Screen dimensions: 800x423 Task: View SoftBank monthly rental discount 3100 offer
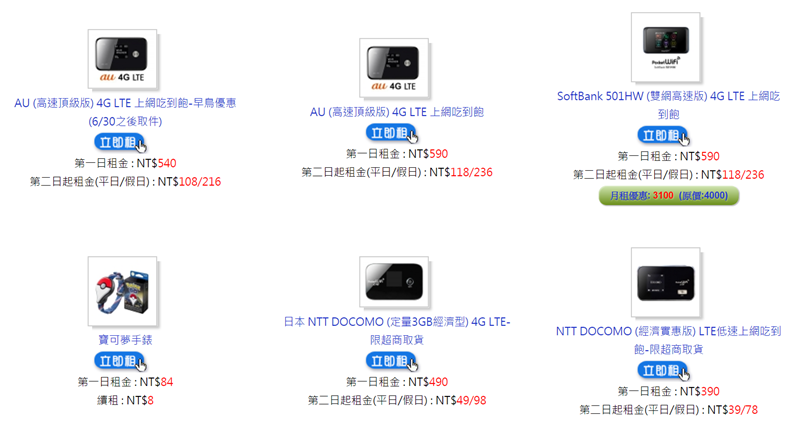tap(667, 196)
